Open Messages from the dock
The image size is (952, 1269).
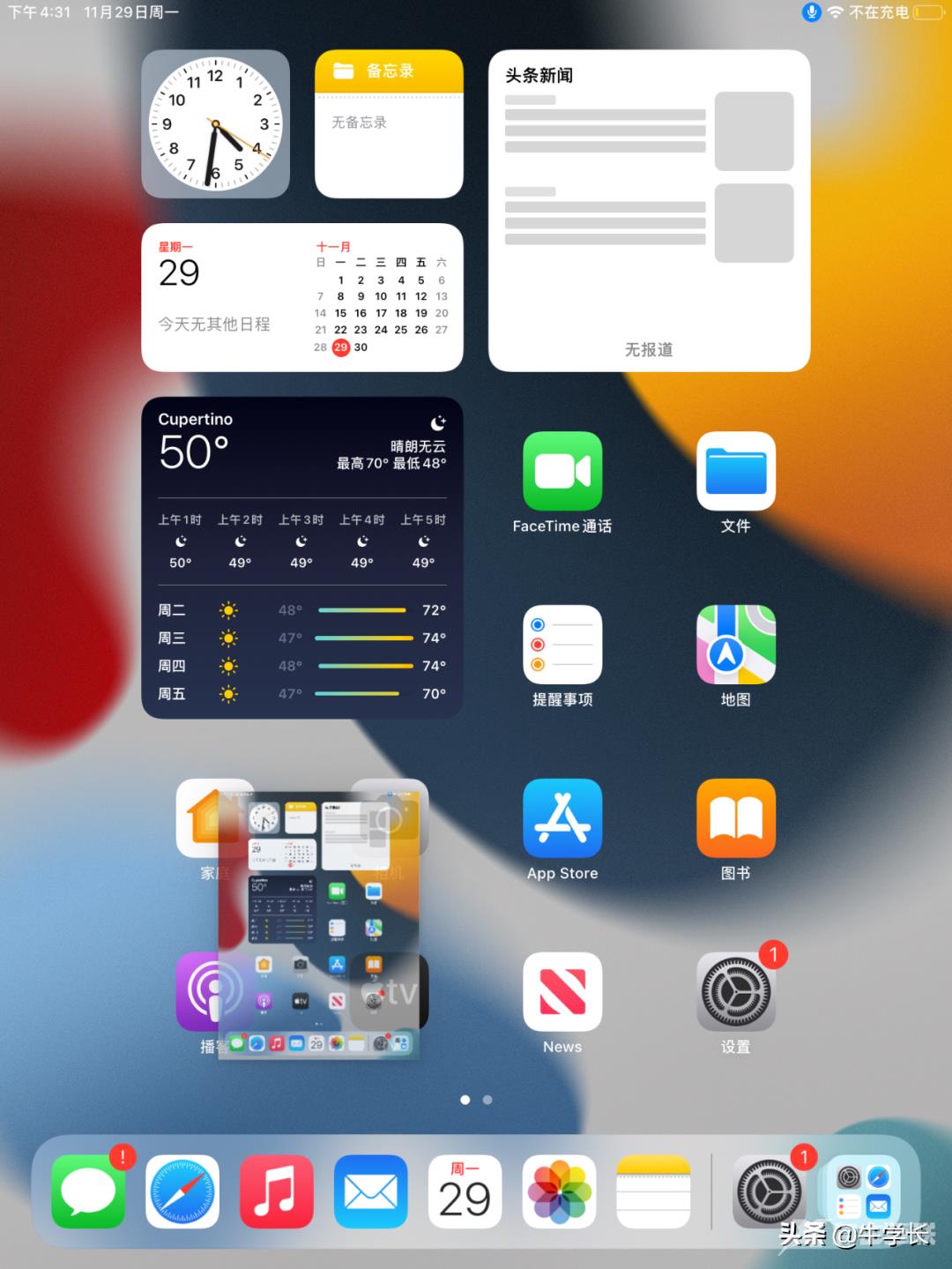coord(88,1191)
